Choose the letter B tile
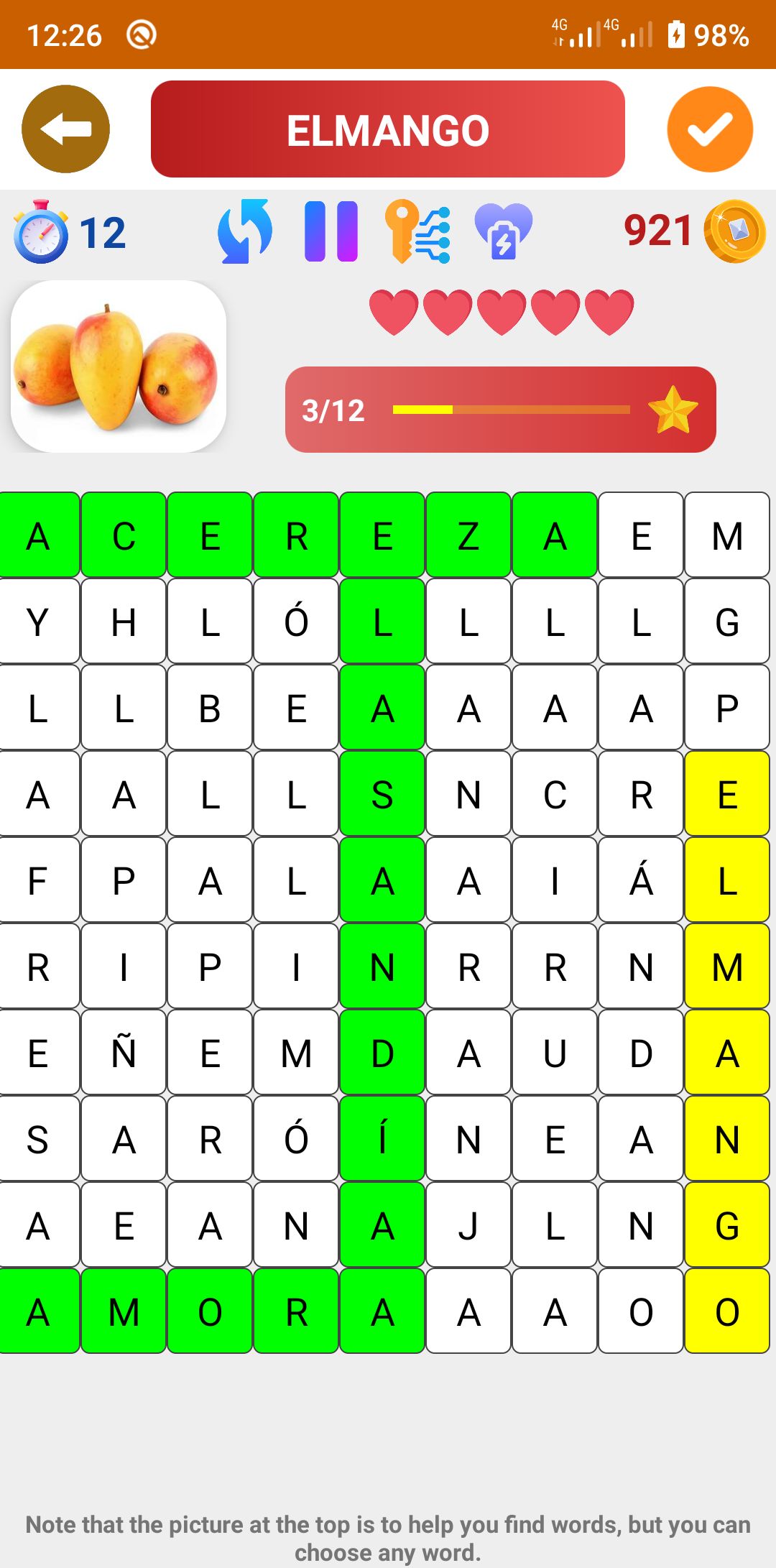776x1568 pixels. (210, 708)
